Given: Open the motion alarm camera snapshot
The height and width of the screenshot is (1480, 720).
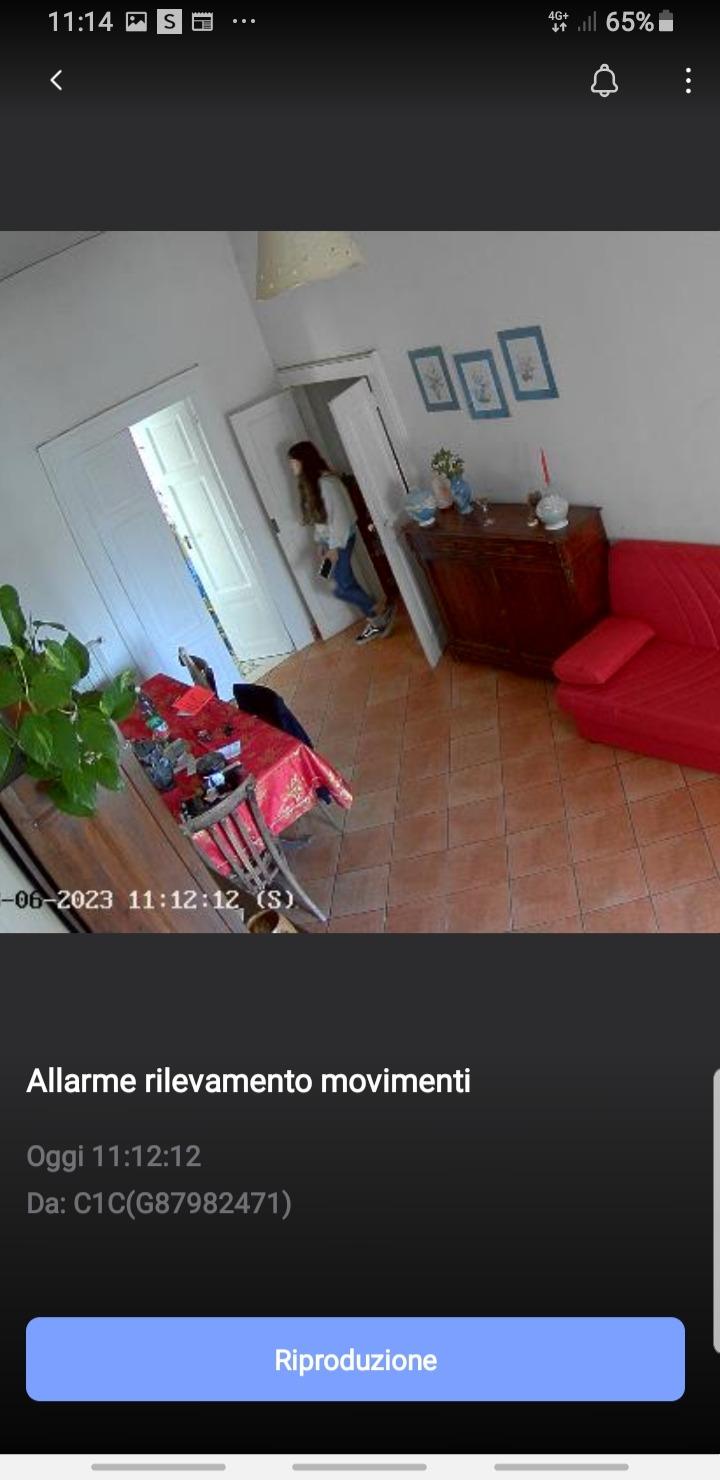Looking at the screenshot, I should click(360, 582).
